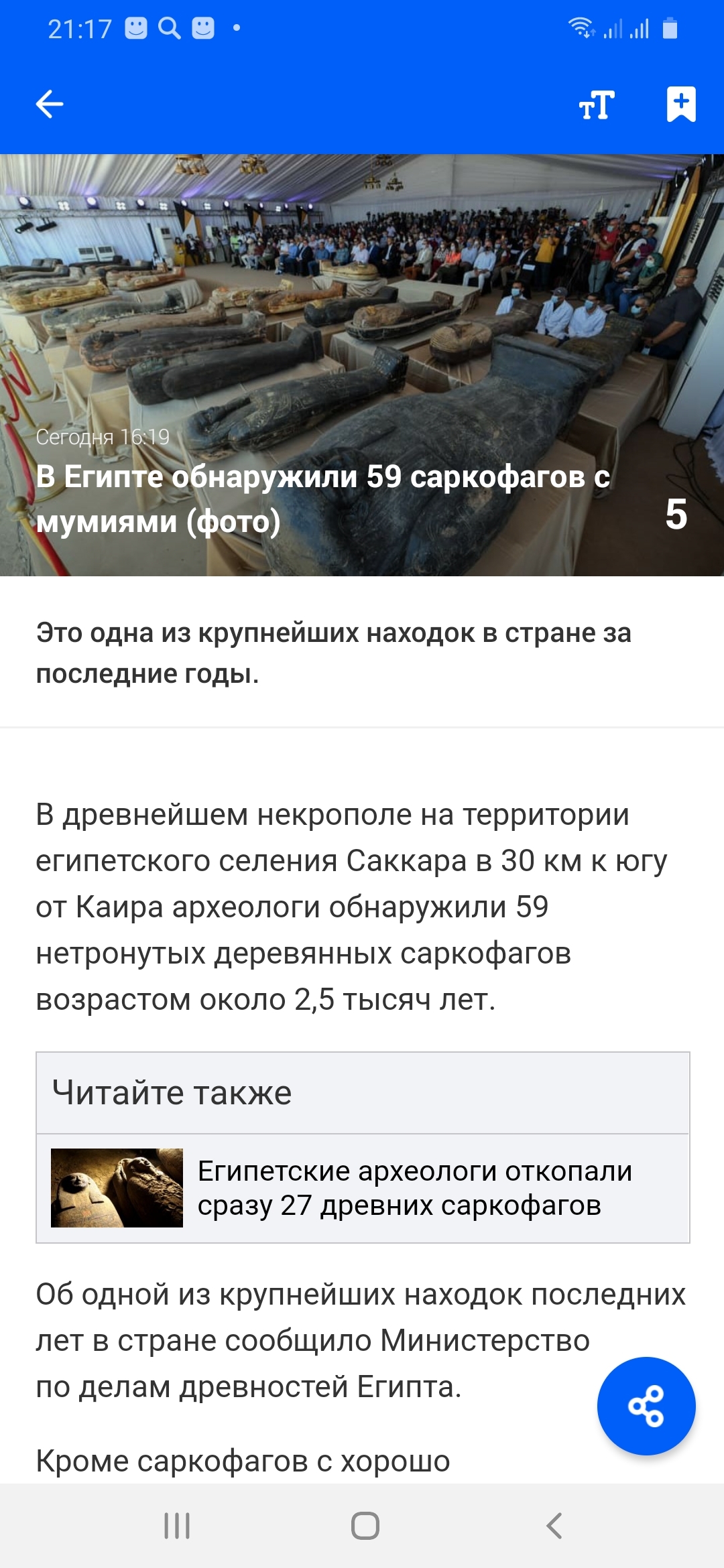Screen dimensions: 724x1568
Task: Bookmark this article
Action: click(680, 105)
